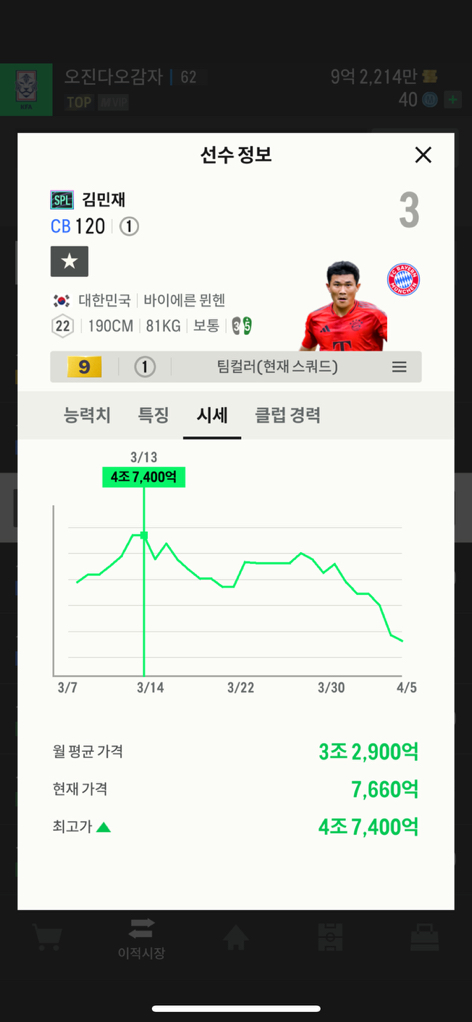Image resolution: width=472 pixels, height=1022 pixels.
Task: Tap the 3/13 marker on the price graph
Action: click(143, 536)
